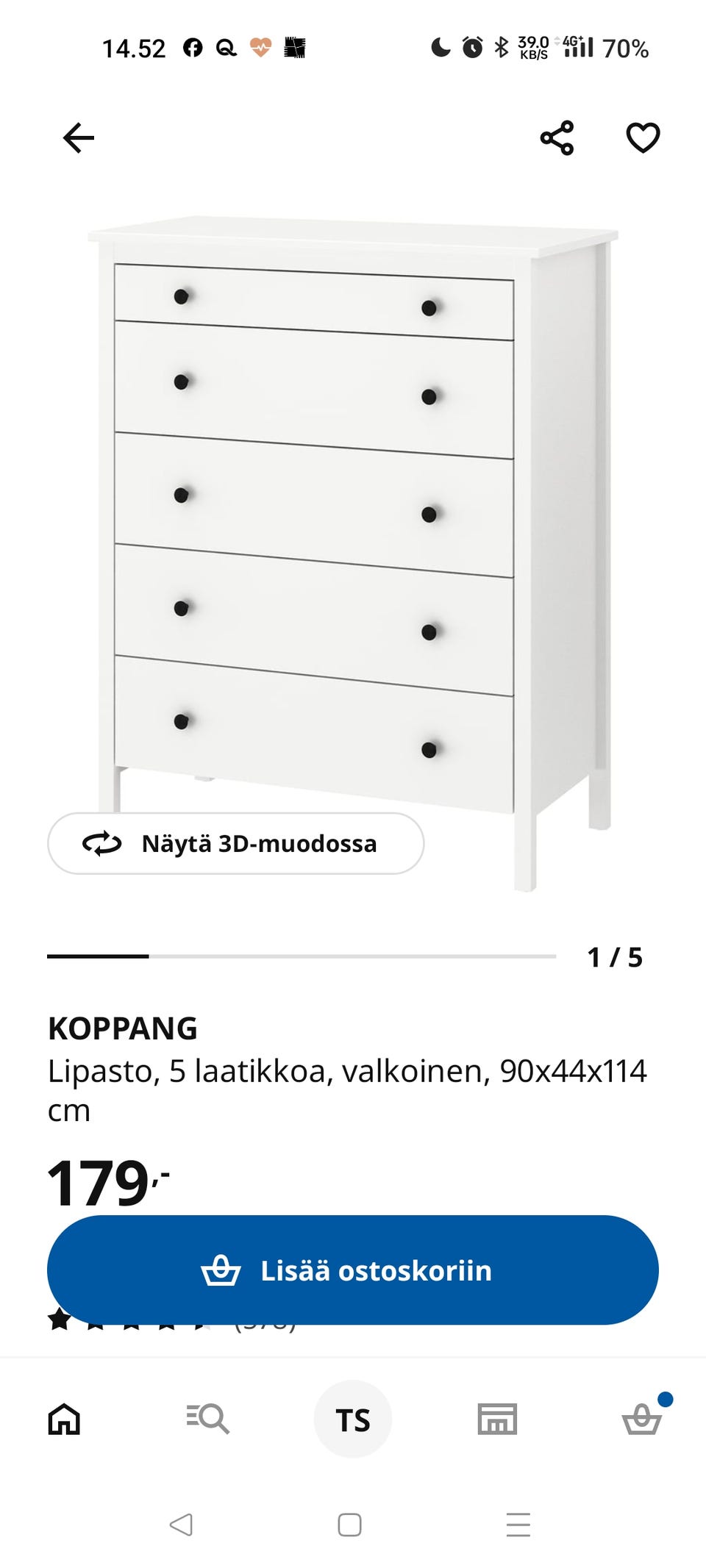706x1568 pixels.
Task: Activate 3D view with the rotate toggle icon
Action: tap(99, 844)
